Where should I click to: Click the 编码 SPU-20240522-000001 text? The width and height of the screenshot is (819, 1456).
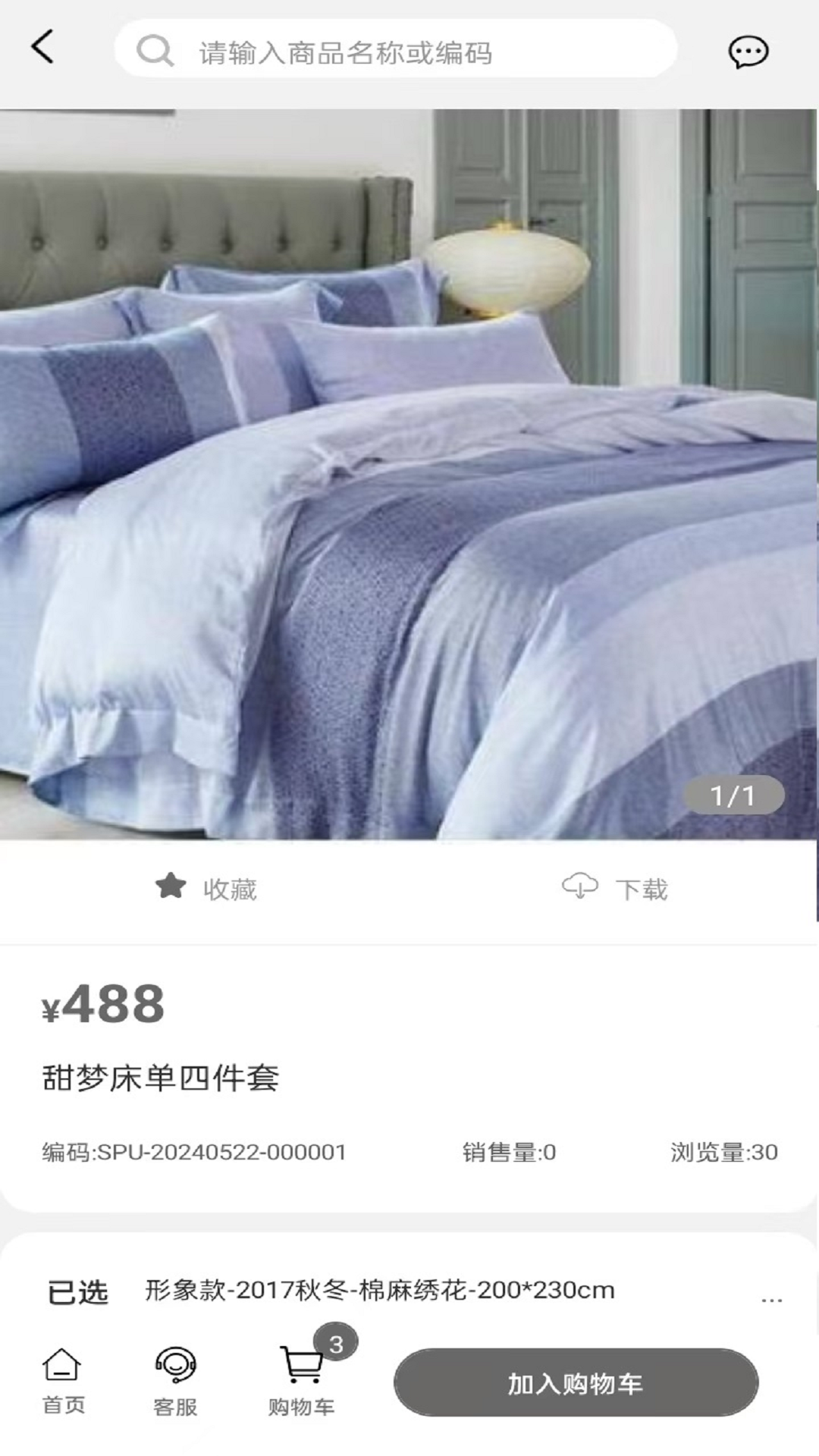pos(193,1152)
